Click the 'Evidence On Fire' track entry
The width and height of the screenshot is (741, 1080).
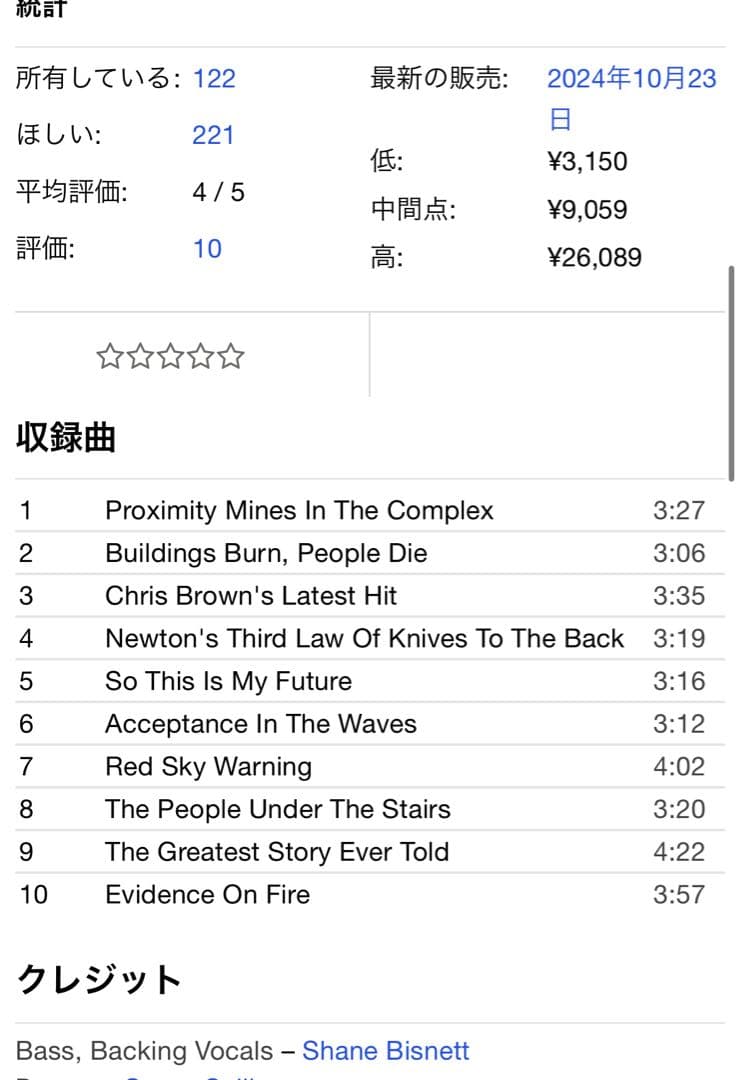click(x=207, y=894)
